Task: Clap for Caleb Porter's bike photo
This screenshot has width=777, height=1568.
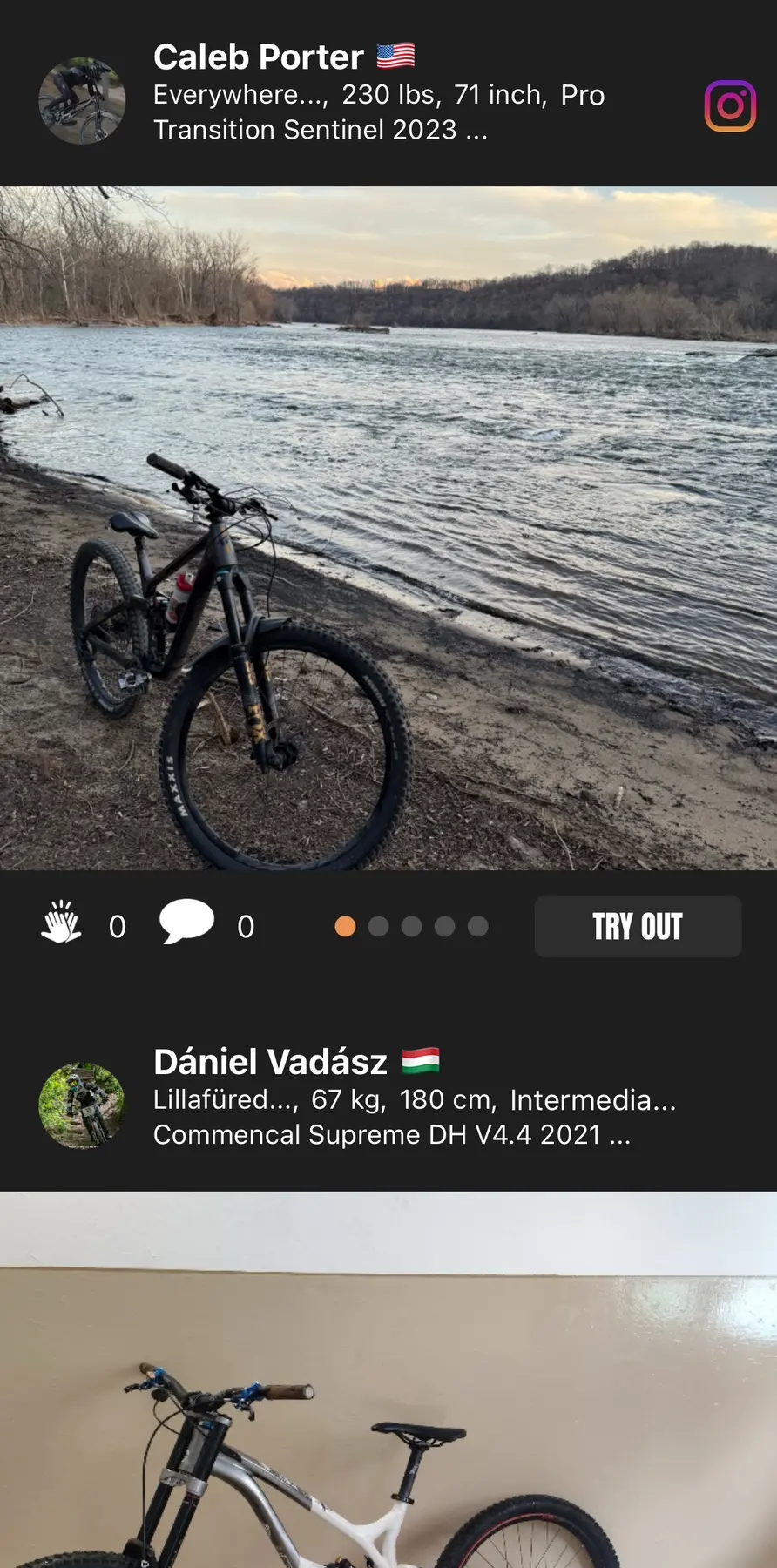Action: (61, 926)
